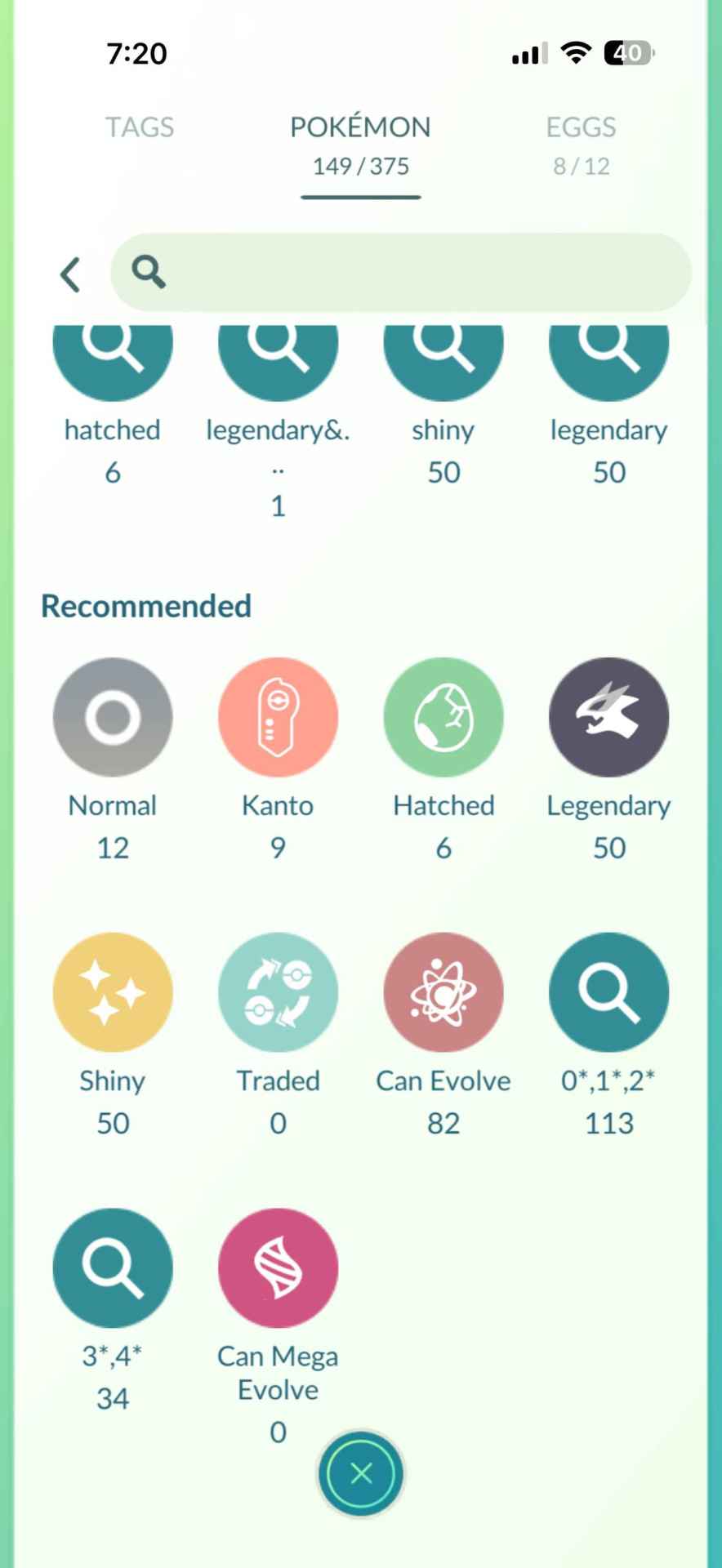Screen dimensions: 722x1568
Task: Select the lowercase 'shiny' recent search
Action: point(443,359)
